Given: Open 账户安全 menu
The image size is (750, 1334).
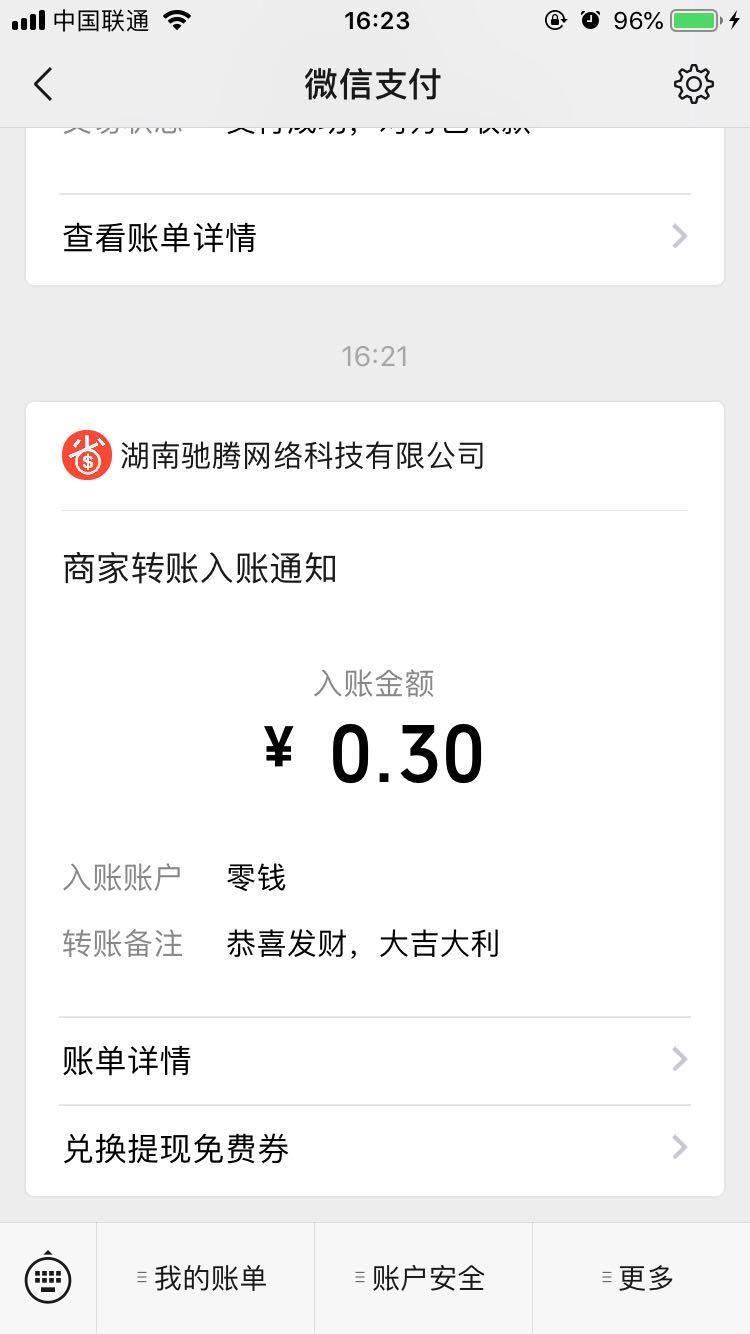Looking at the screenshot, I should (x=423, y=1278).
